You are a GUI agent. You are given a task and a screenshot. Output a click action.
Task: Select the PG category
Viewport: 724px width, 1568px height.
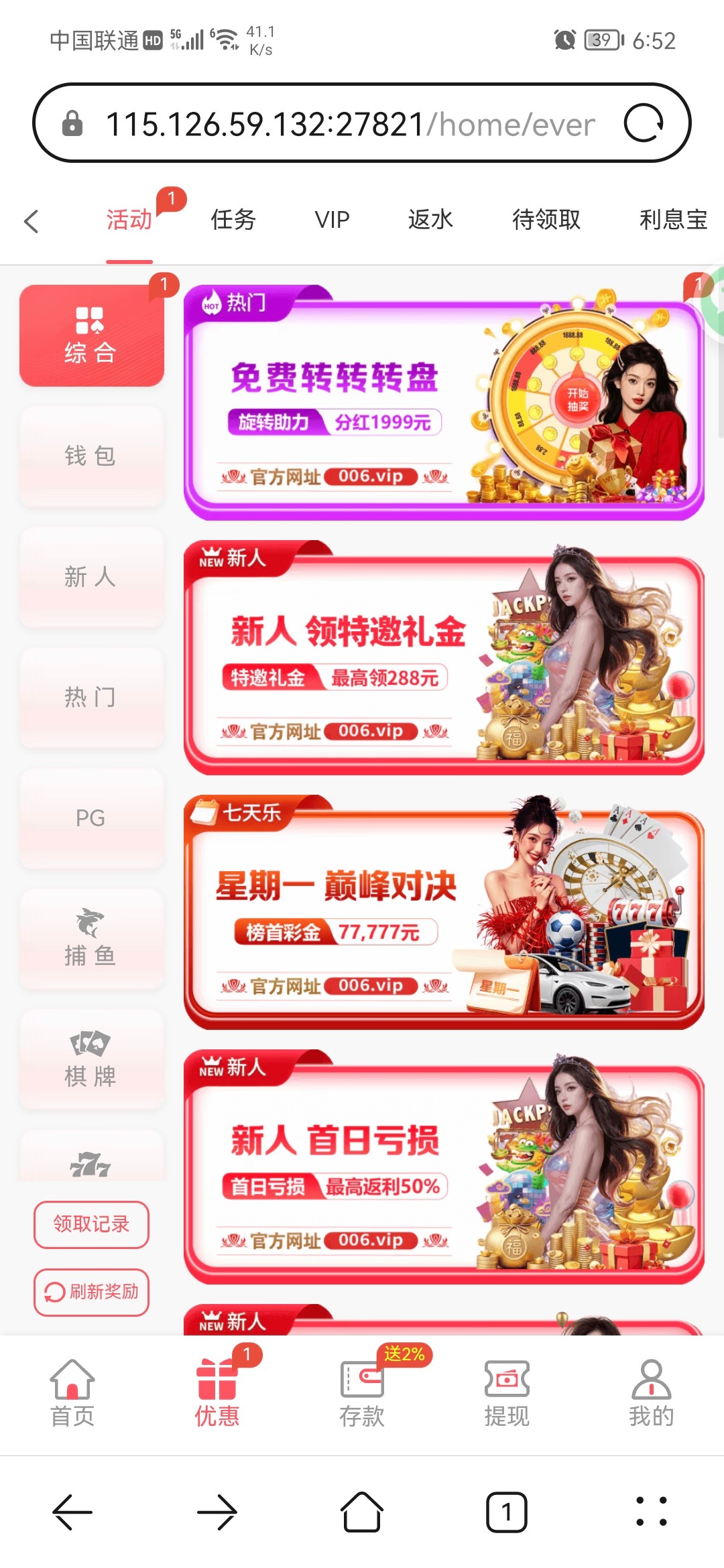91,818
